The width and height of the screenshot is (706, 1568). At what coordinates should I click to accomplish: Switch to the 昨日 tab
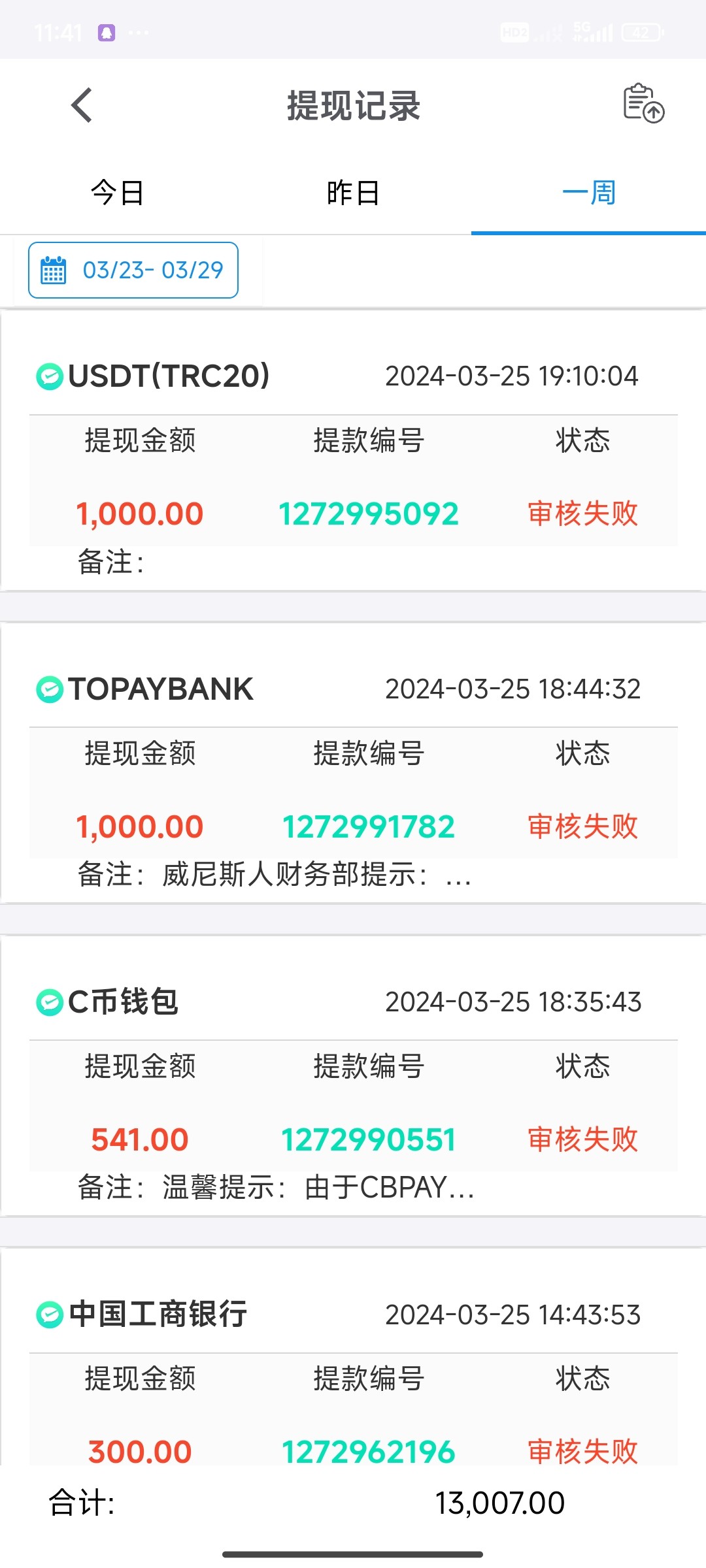(353, 193)
